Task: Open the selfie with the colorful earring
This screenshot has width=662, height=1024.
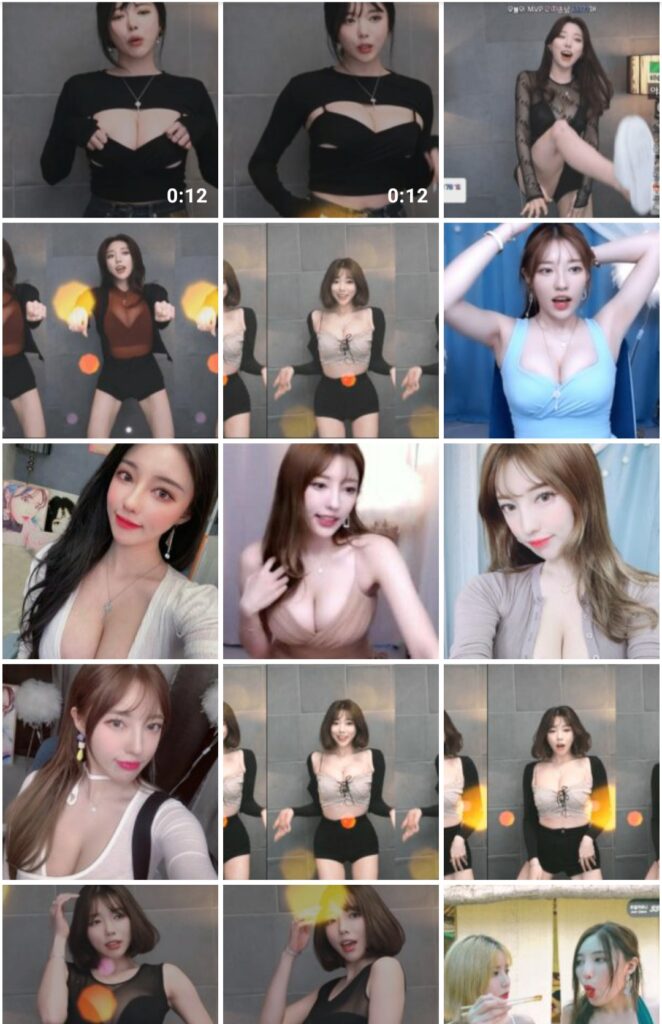Action: coord(110,772)
